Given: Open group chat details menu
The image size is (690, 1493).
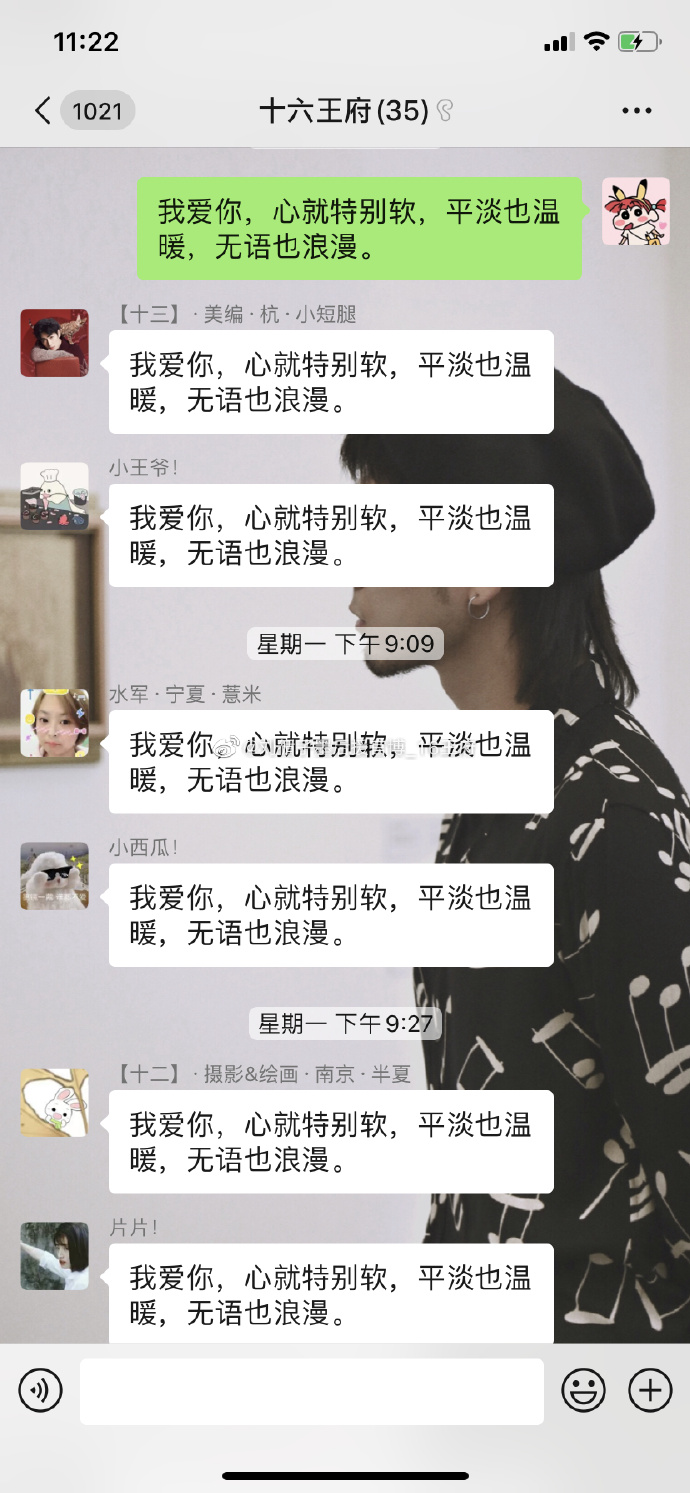Looking at the screenshot, I should [636, 110].
